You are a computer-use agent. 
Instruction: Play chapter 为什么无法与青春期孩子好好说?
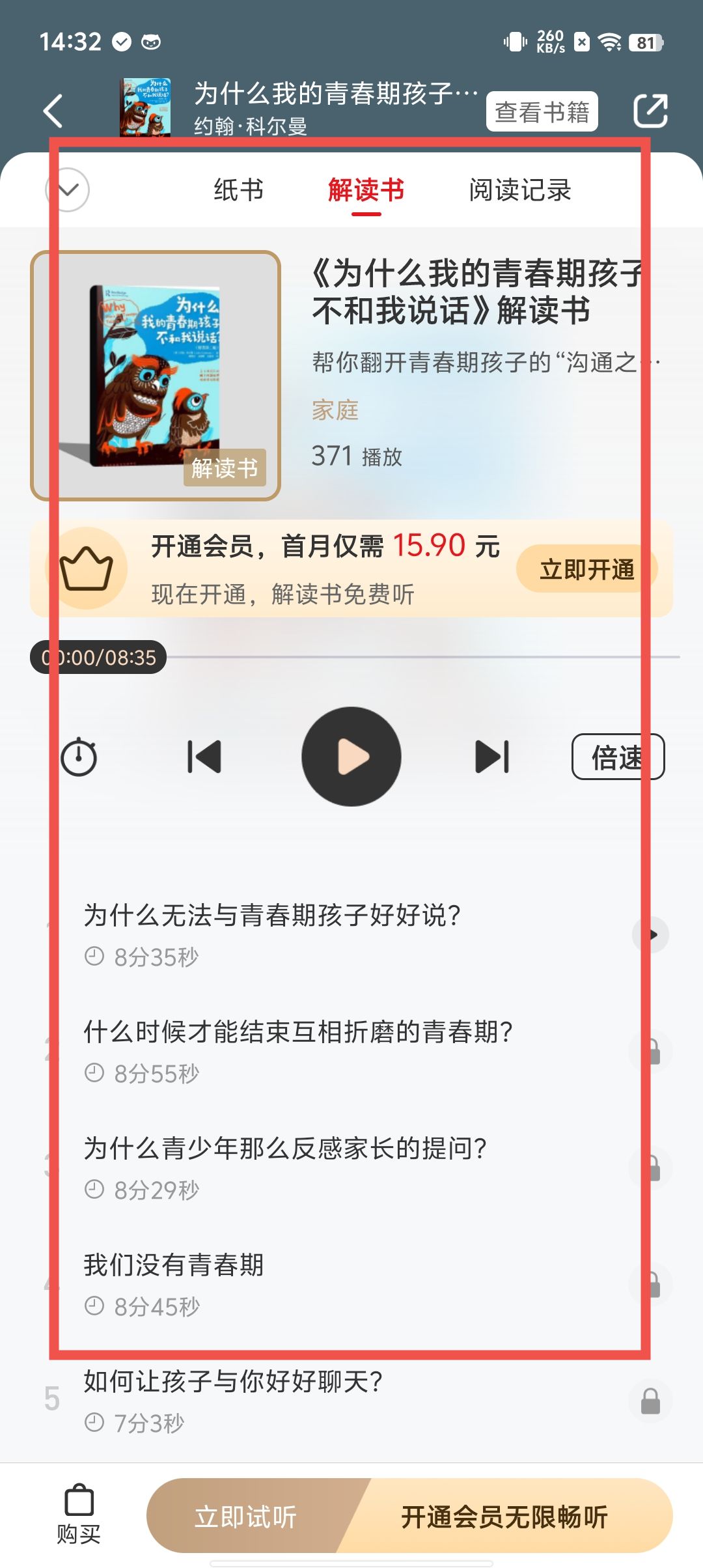(272, 916)
